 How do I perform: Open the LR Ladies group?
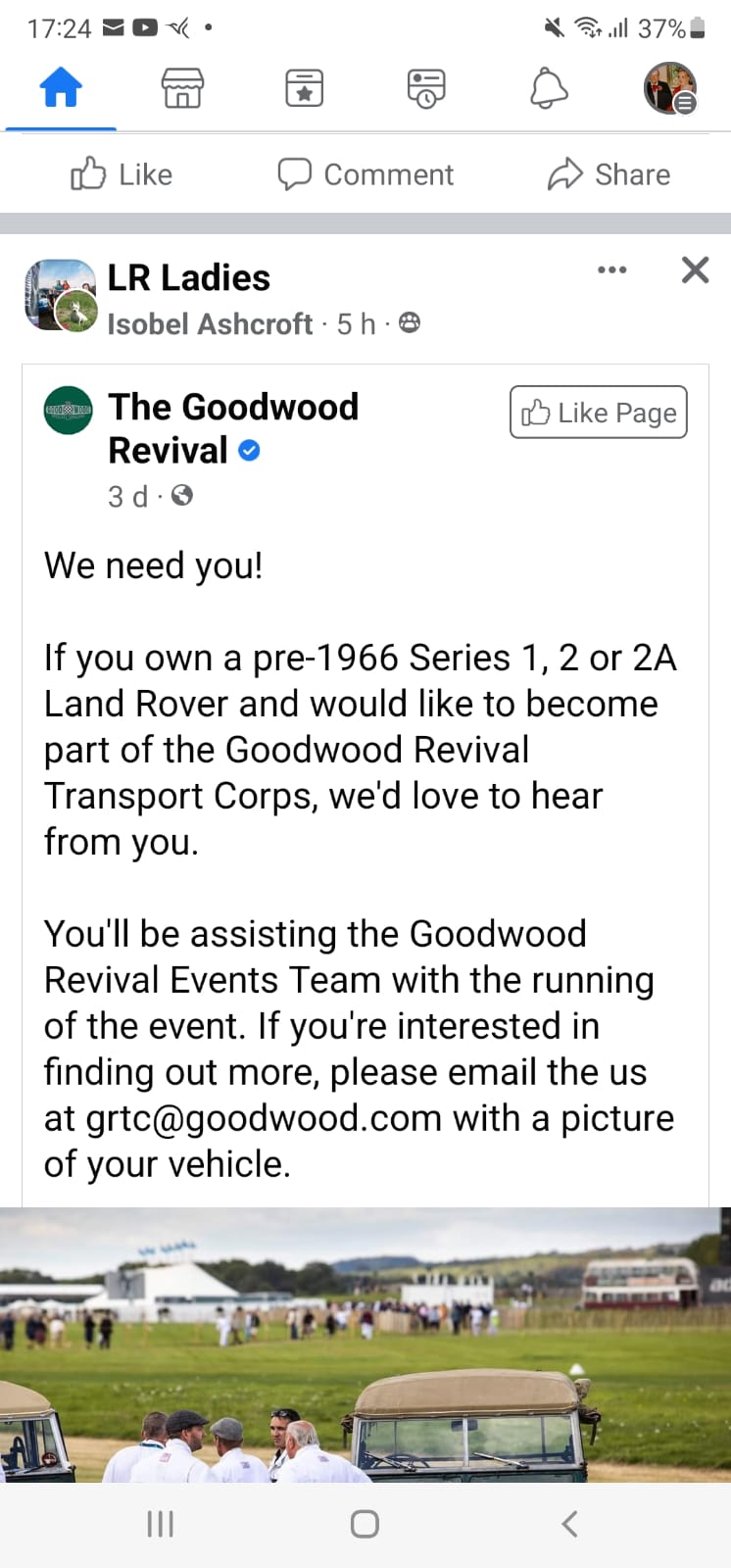[188, 278]
